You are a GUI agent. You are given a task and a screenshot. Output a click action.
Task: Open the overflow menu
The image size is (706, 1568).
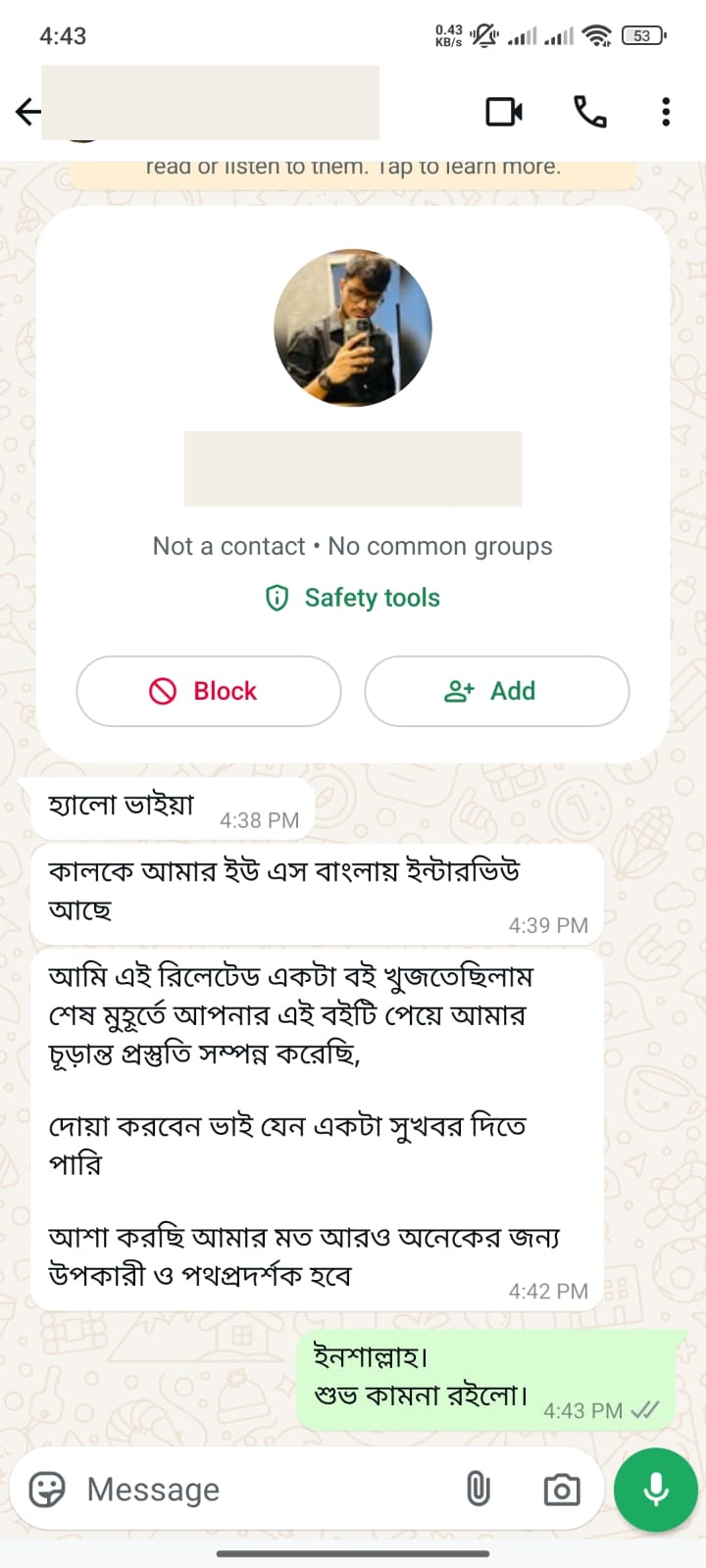tap(666, 112)
